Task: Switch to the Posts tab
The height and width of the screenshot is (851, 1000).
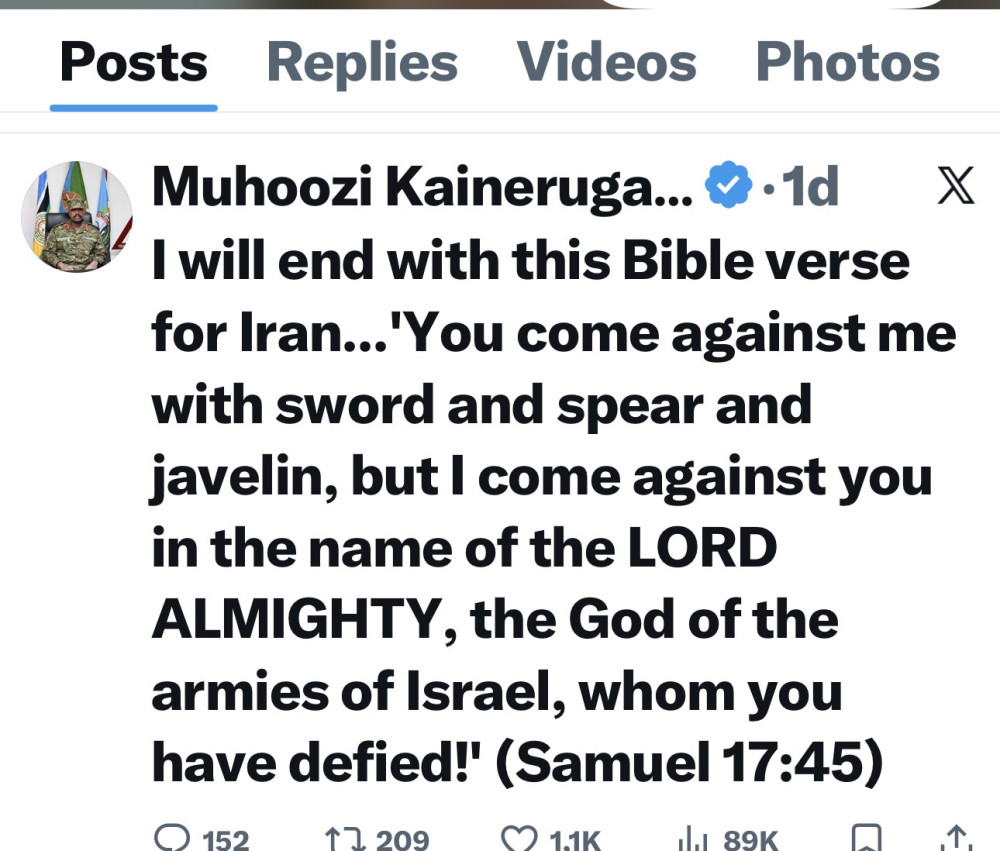Action: pyautogui.click(x=133, y=63)
